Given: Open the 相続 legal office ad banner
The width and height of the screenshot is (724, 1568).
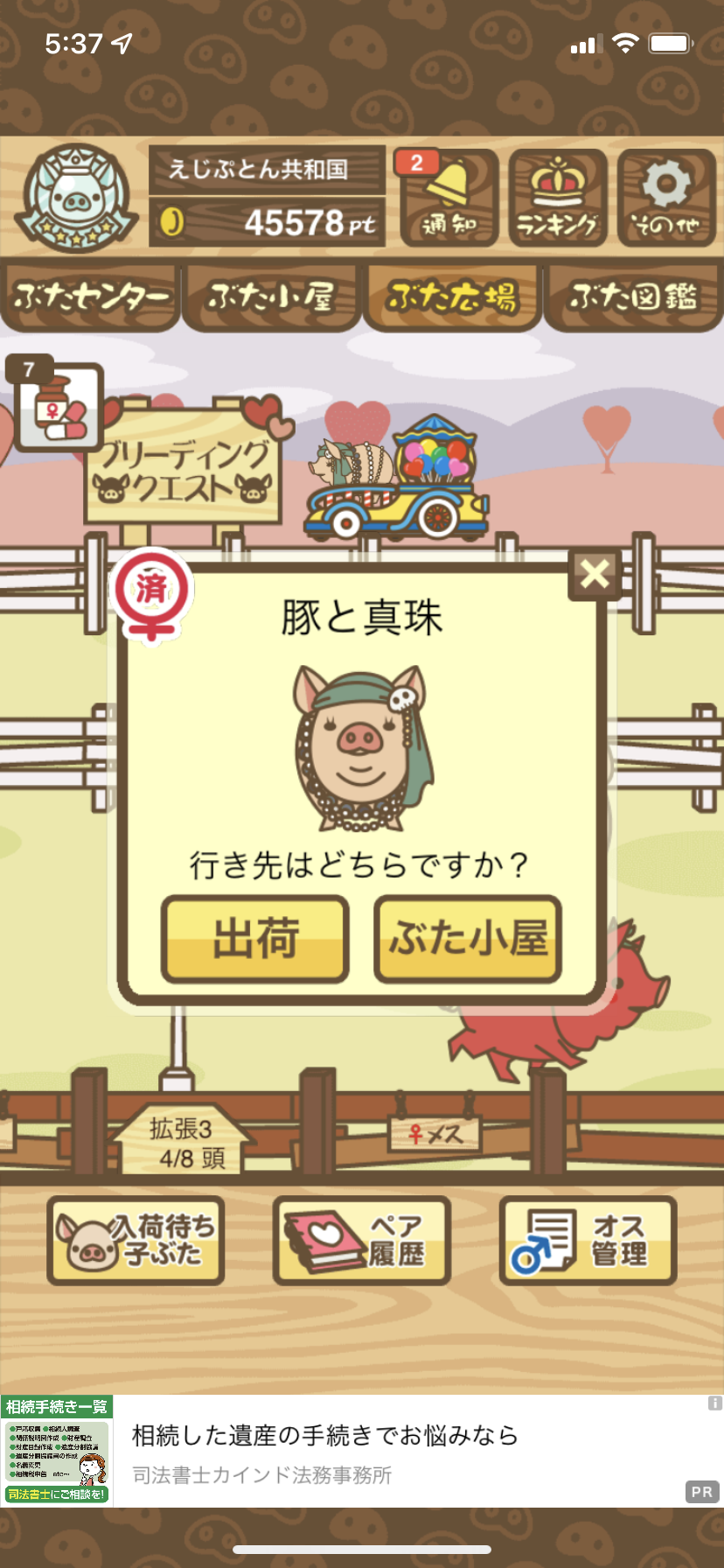Looking at the screenshot, I should pos(362,1451).
